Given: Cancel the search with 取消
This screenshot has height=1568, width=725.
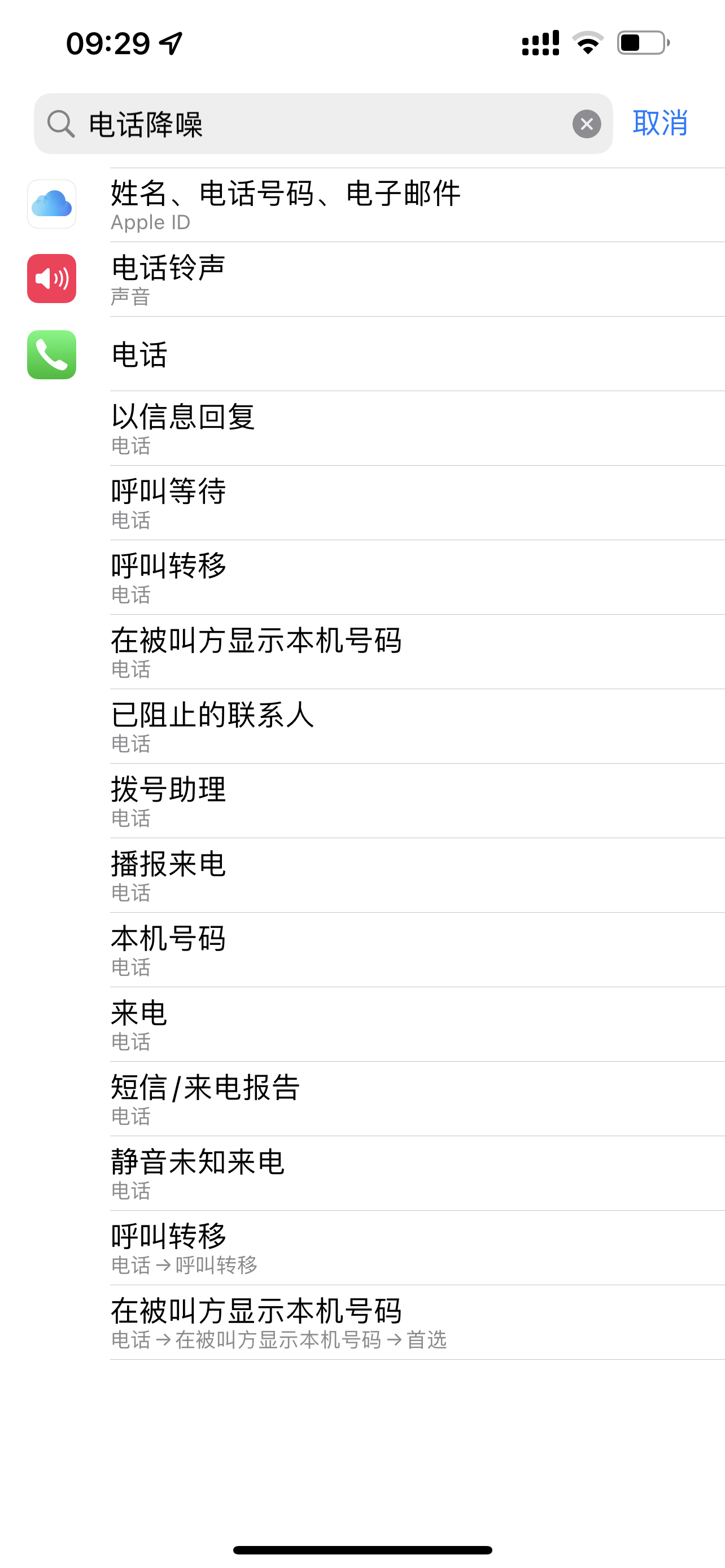Looking at the screenshot, I should (x=660, y=124).
